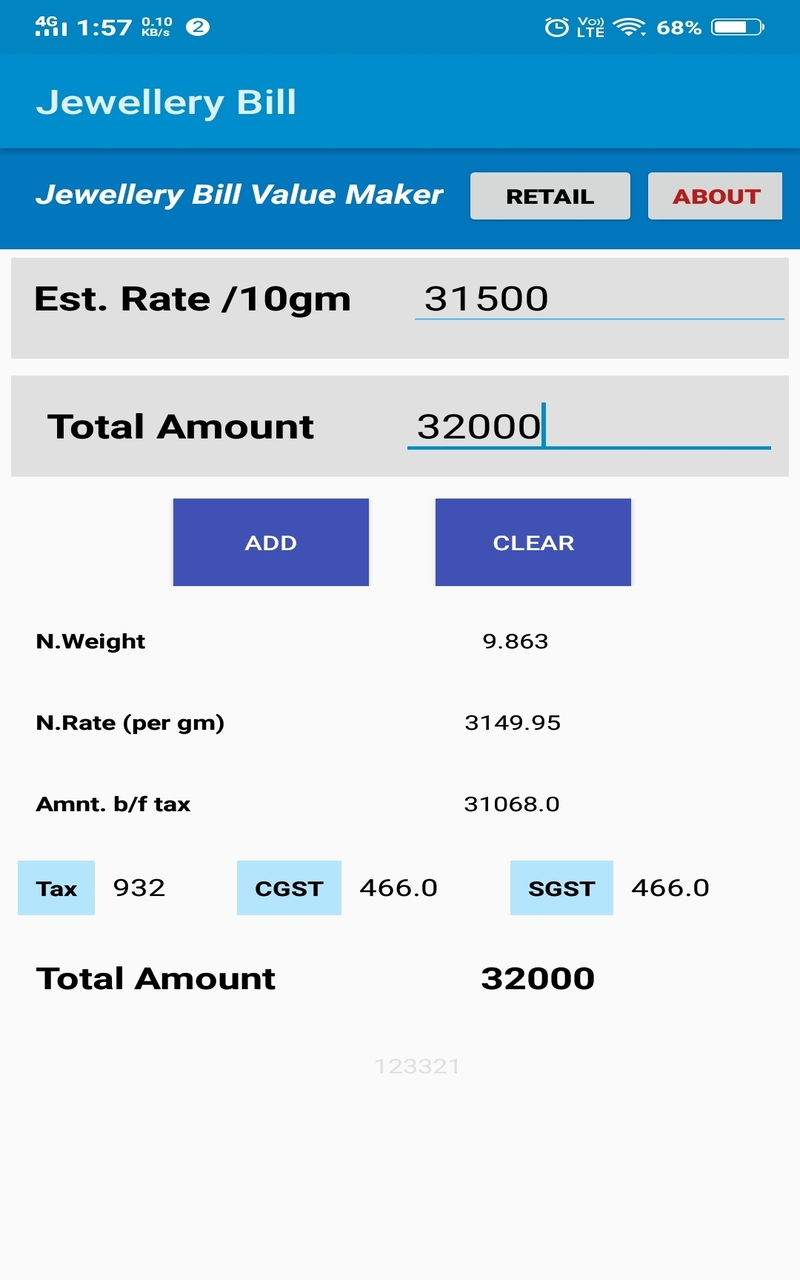The width and height of the screenshot is (800, 1280).
Task: Tap the battery indicator icon
Action: click(x=738, y=29)
